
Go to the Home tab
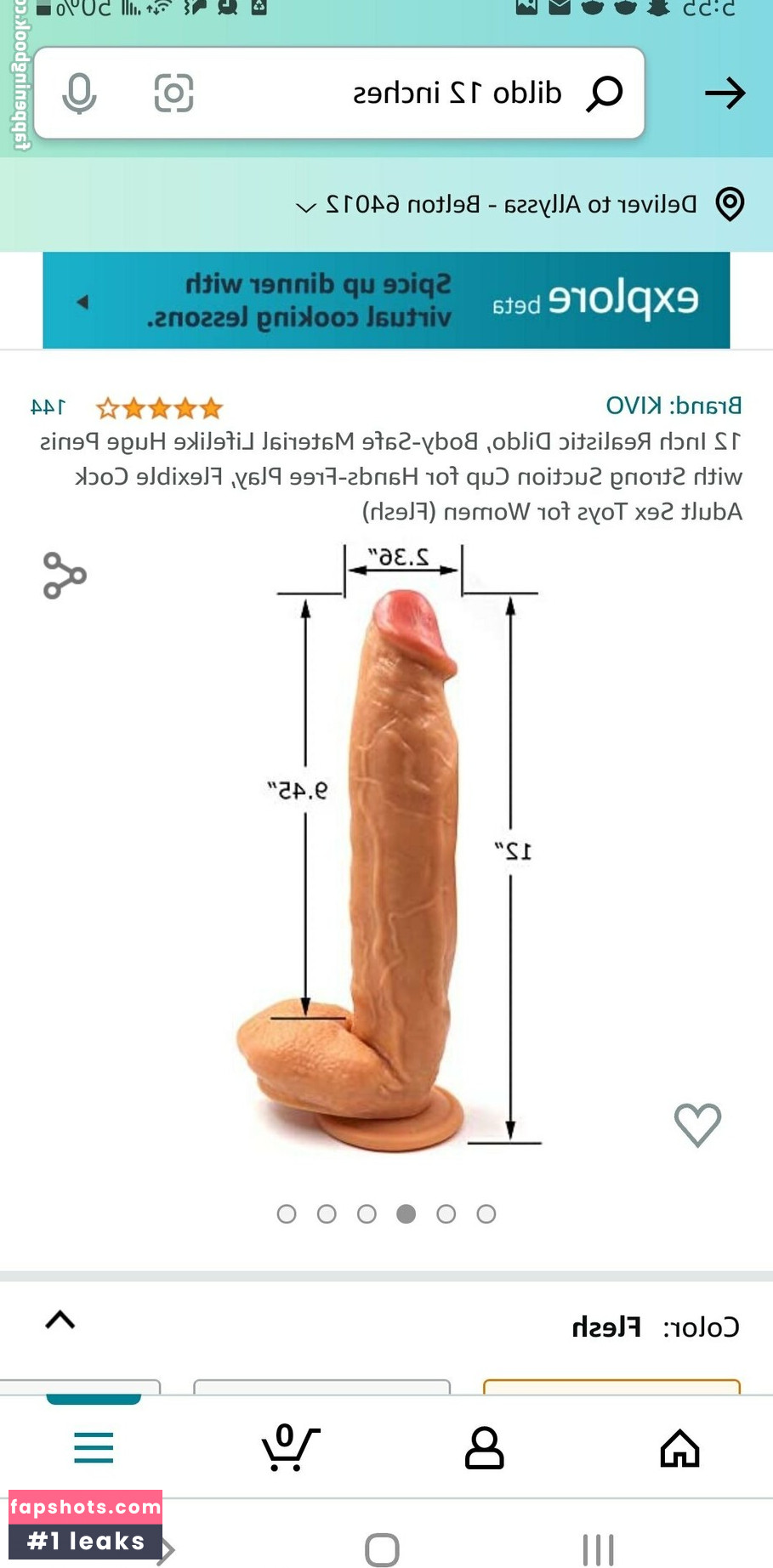point(679,1448)
